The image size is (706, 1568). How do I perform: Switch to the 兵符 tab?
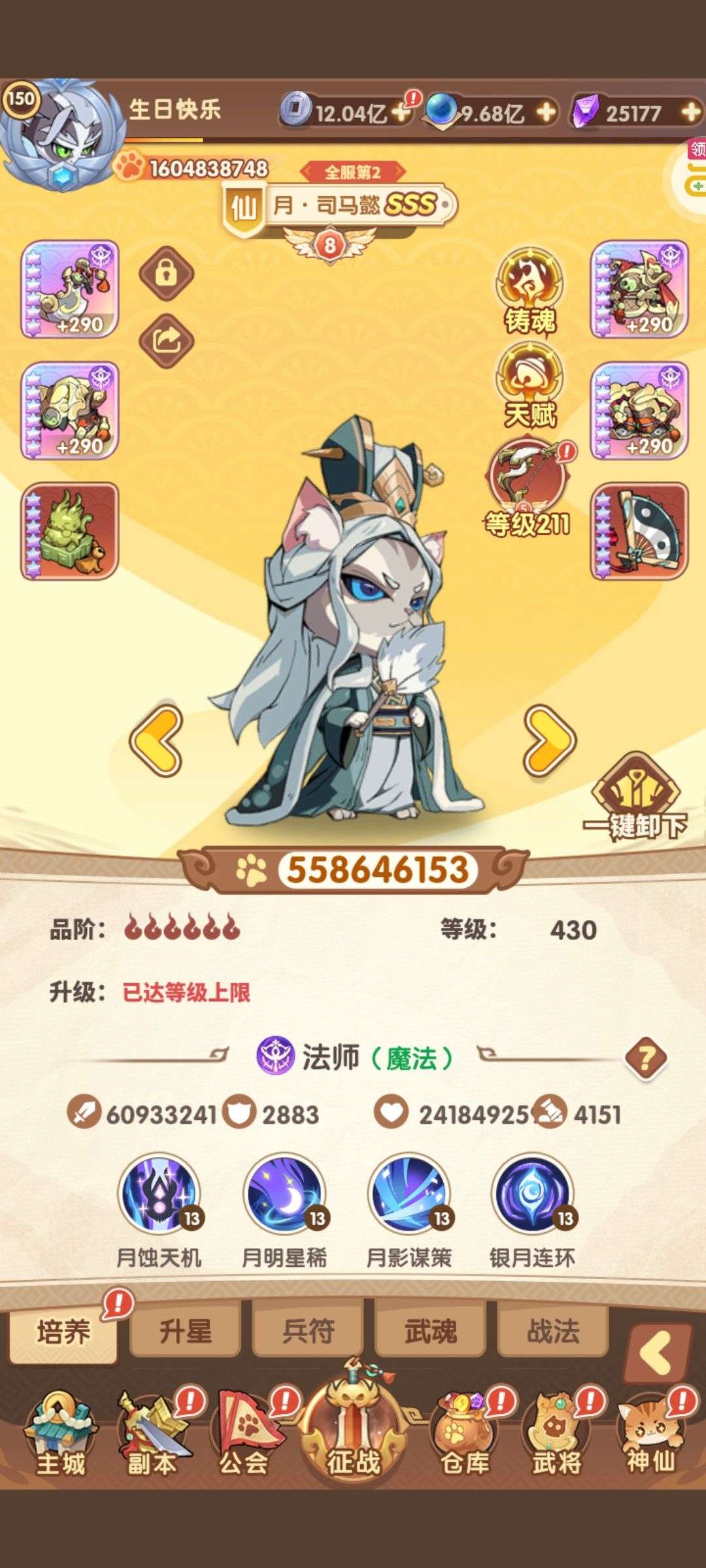pyautogui.click(x=308, y=1330)
